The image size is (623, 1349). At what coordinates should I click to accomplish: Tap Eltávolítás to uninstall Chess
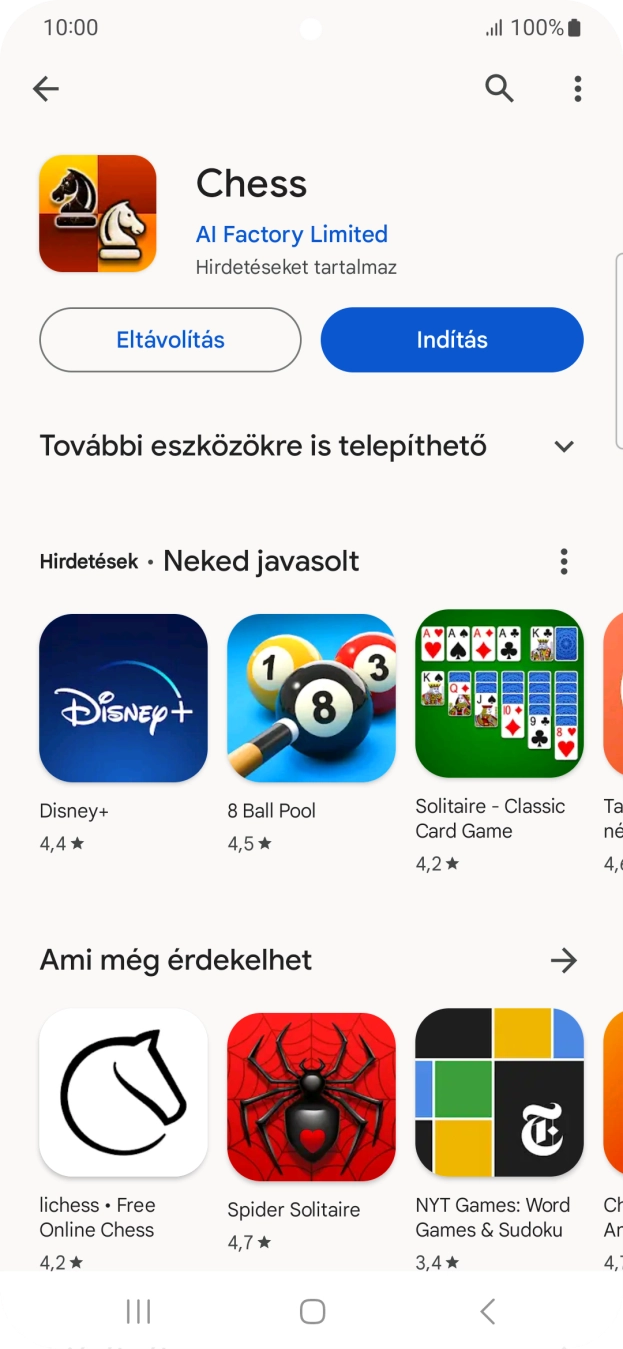click(x=170, y=340)
